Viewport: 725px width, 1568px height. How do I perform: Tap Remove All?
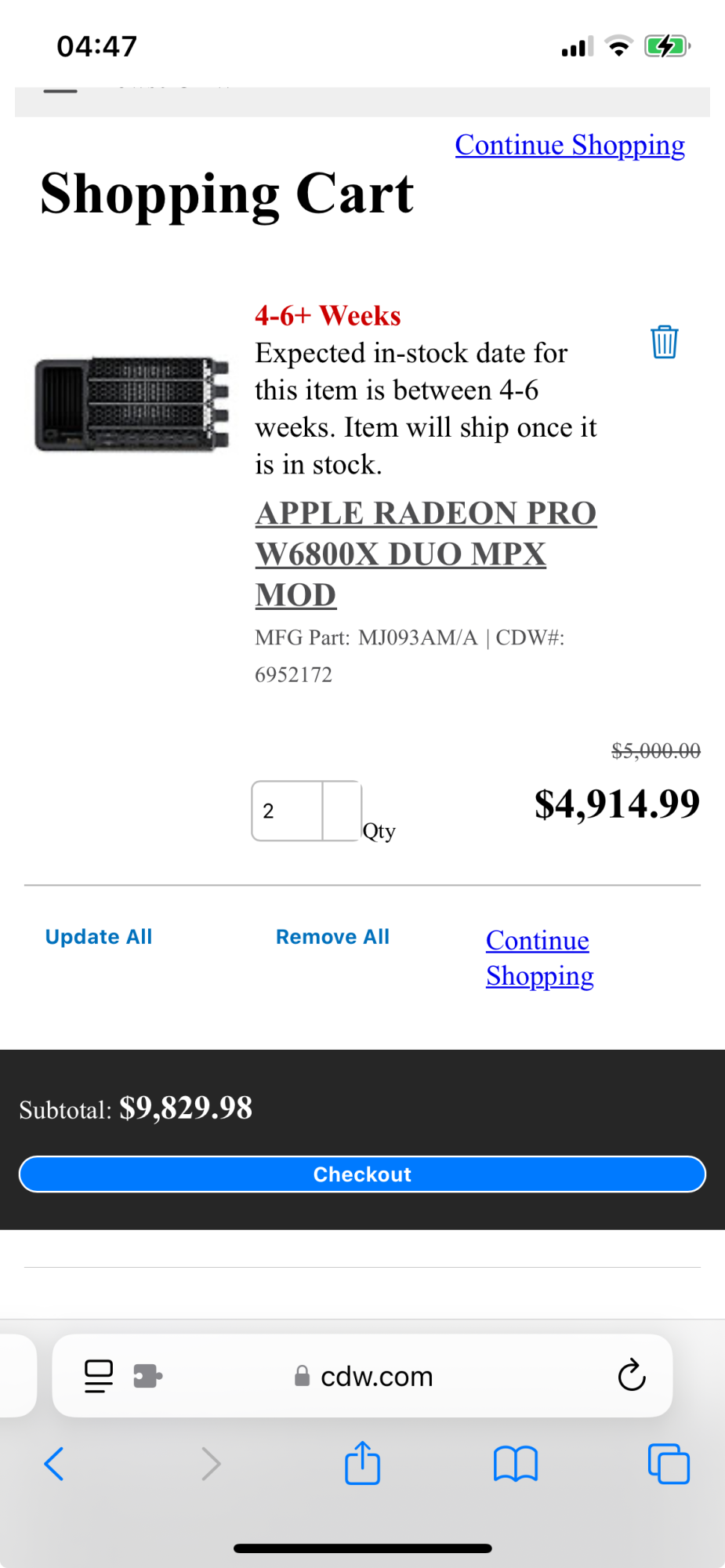(332, 937)
